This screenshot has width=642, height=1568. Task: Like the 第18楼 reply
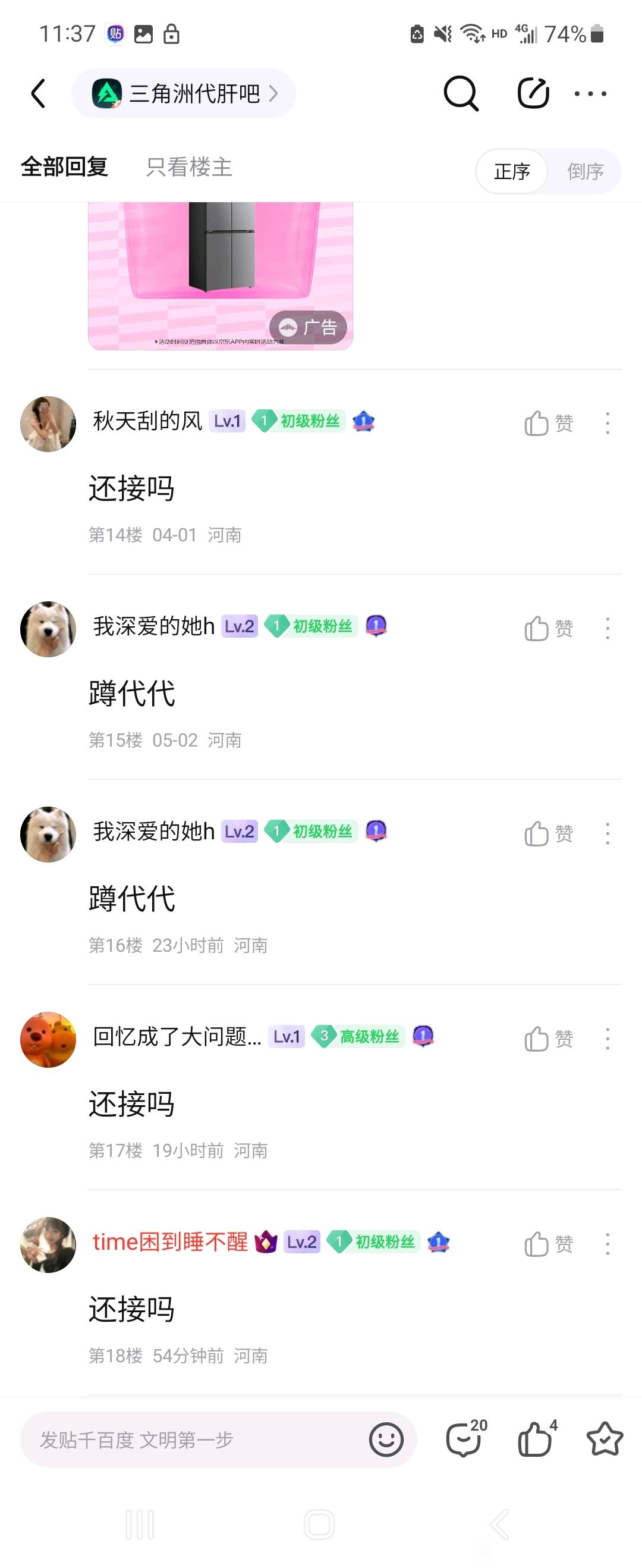point(548,1244)
